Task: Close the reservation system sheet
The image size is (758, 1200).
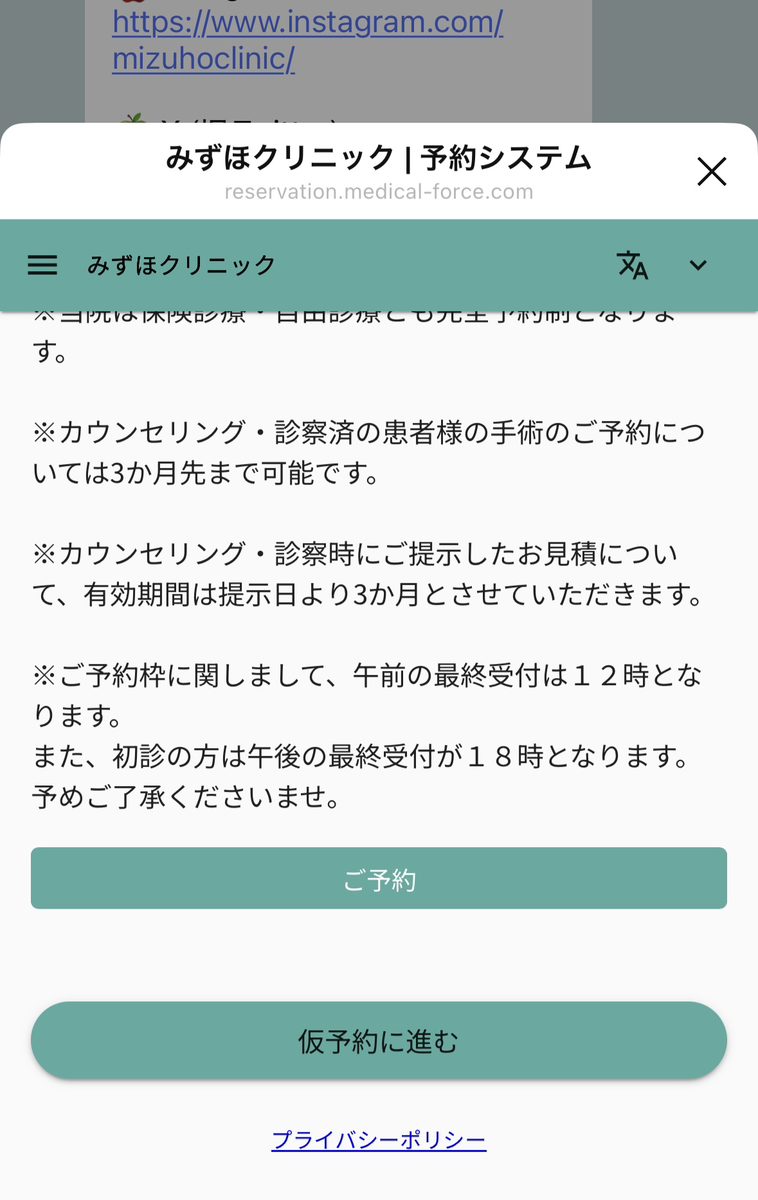Action: pyautogui.click(x=711, y=172)
